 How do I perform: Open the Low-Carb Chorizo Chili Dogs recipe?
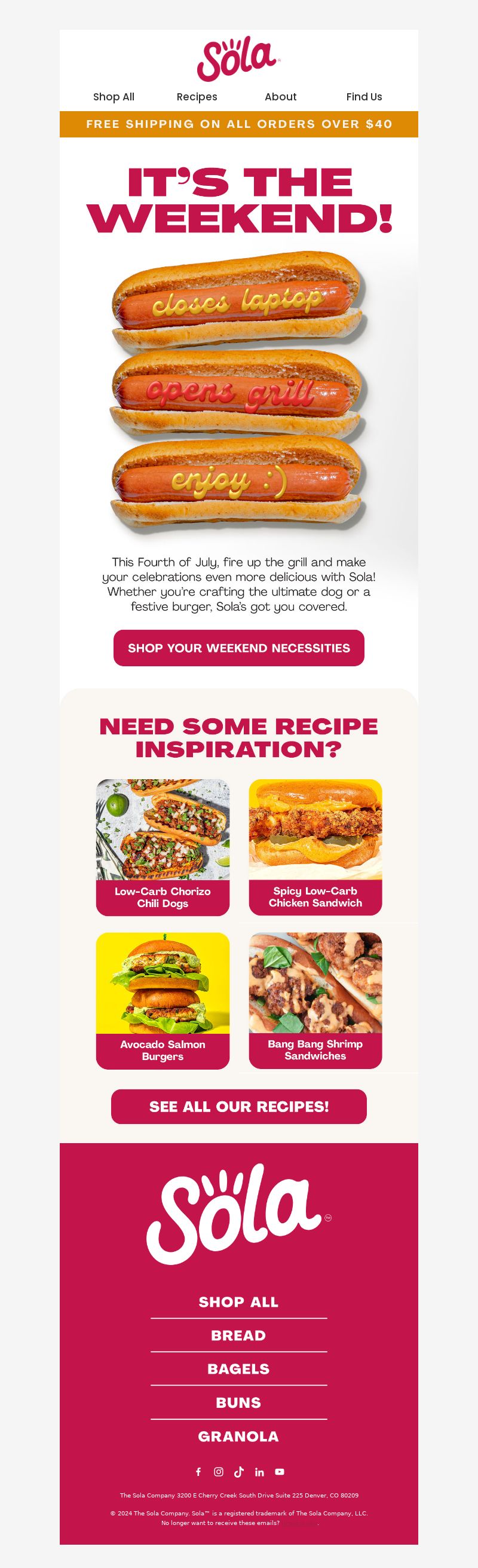(x=163, y=847)
